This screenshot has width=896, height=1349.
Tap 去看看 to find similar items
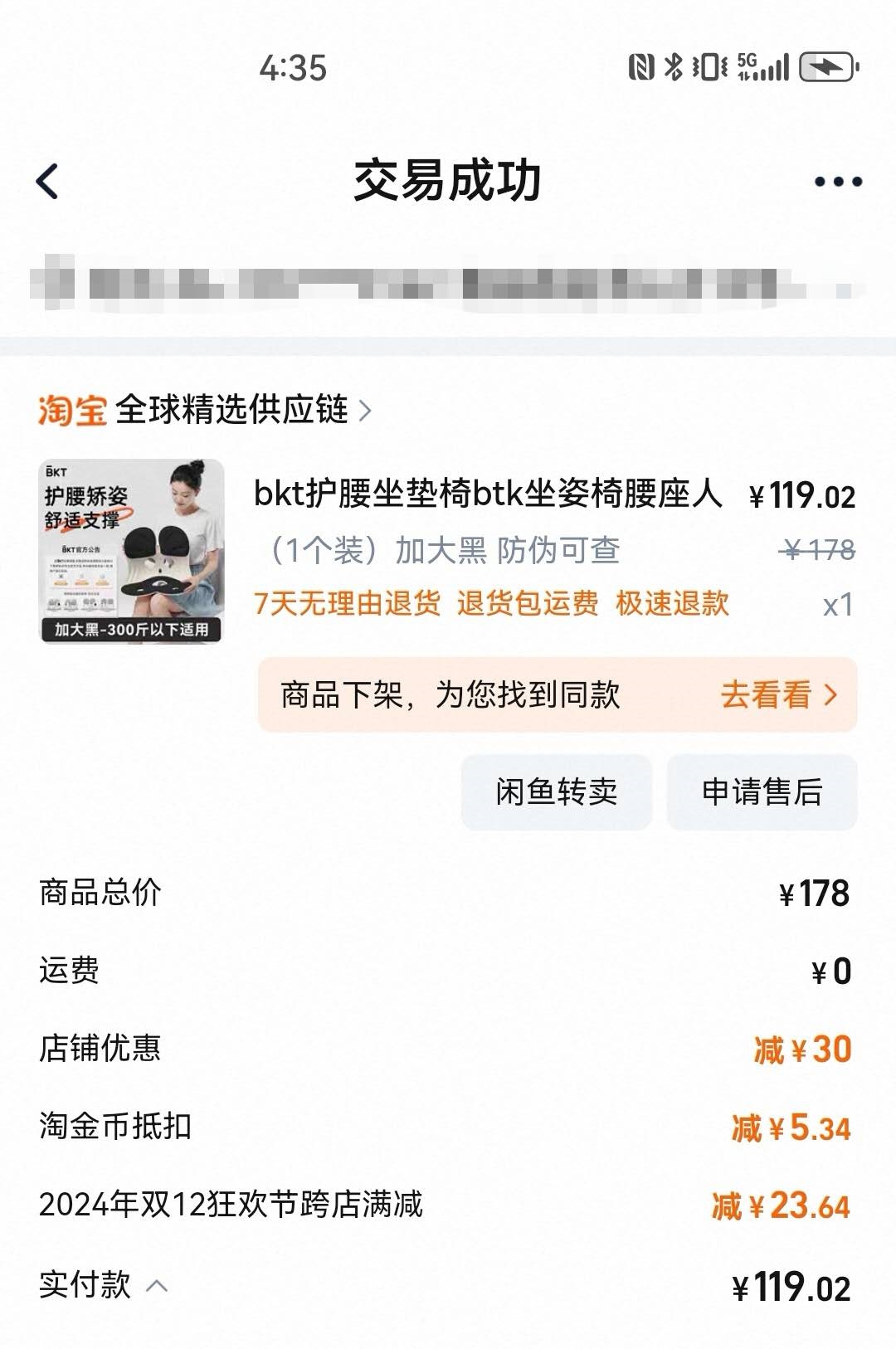tap(778, 695)
